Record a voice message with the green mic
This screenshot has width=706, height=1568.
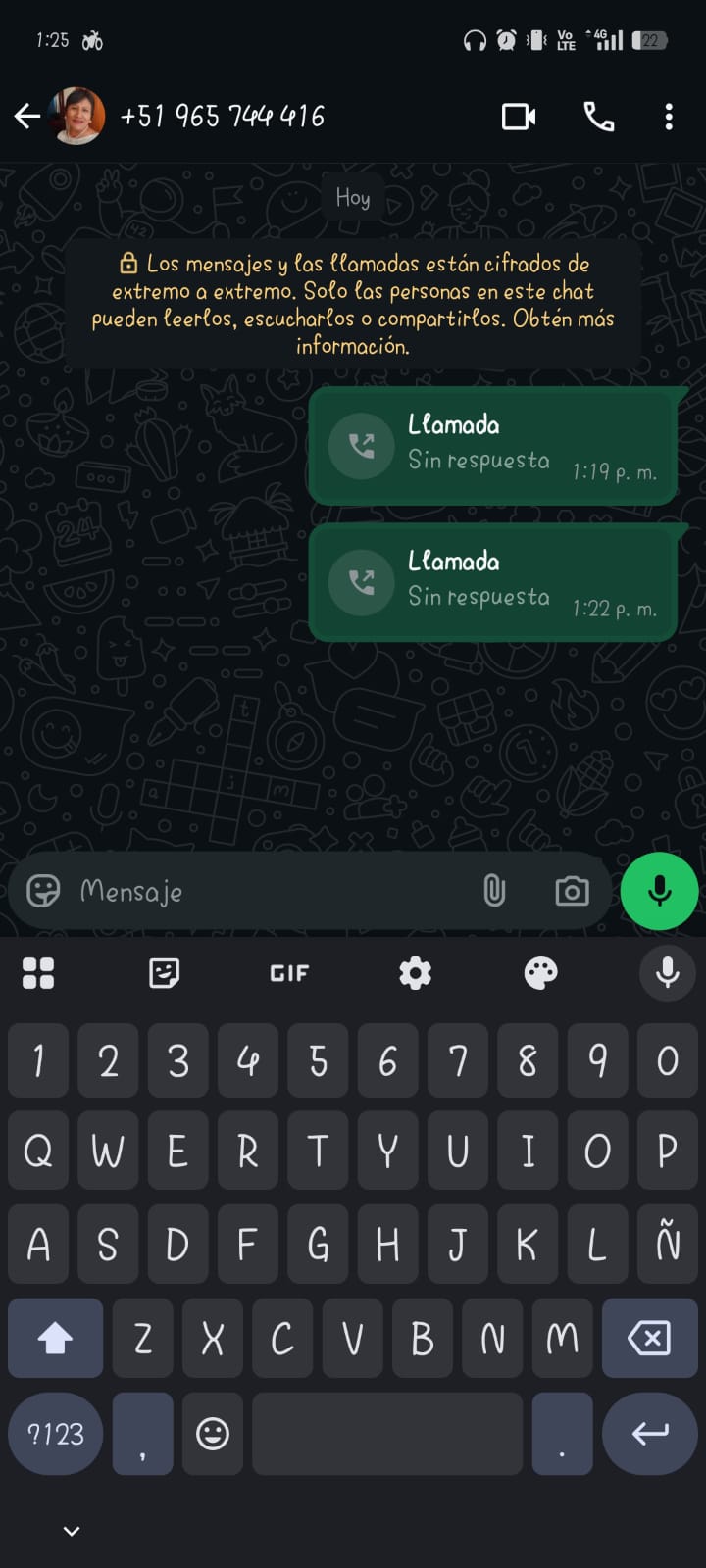tap(659, 891)
